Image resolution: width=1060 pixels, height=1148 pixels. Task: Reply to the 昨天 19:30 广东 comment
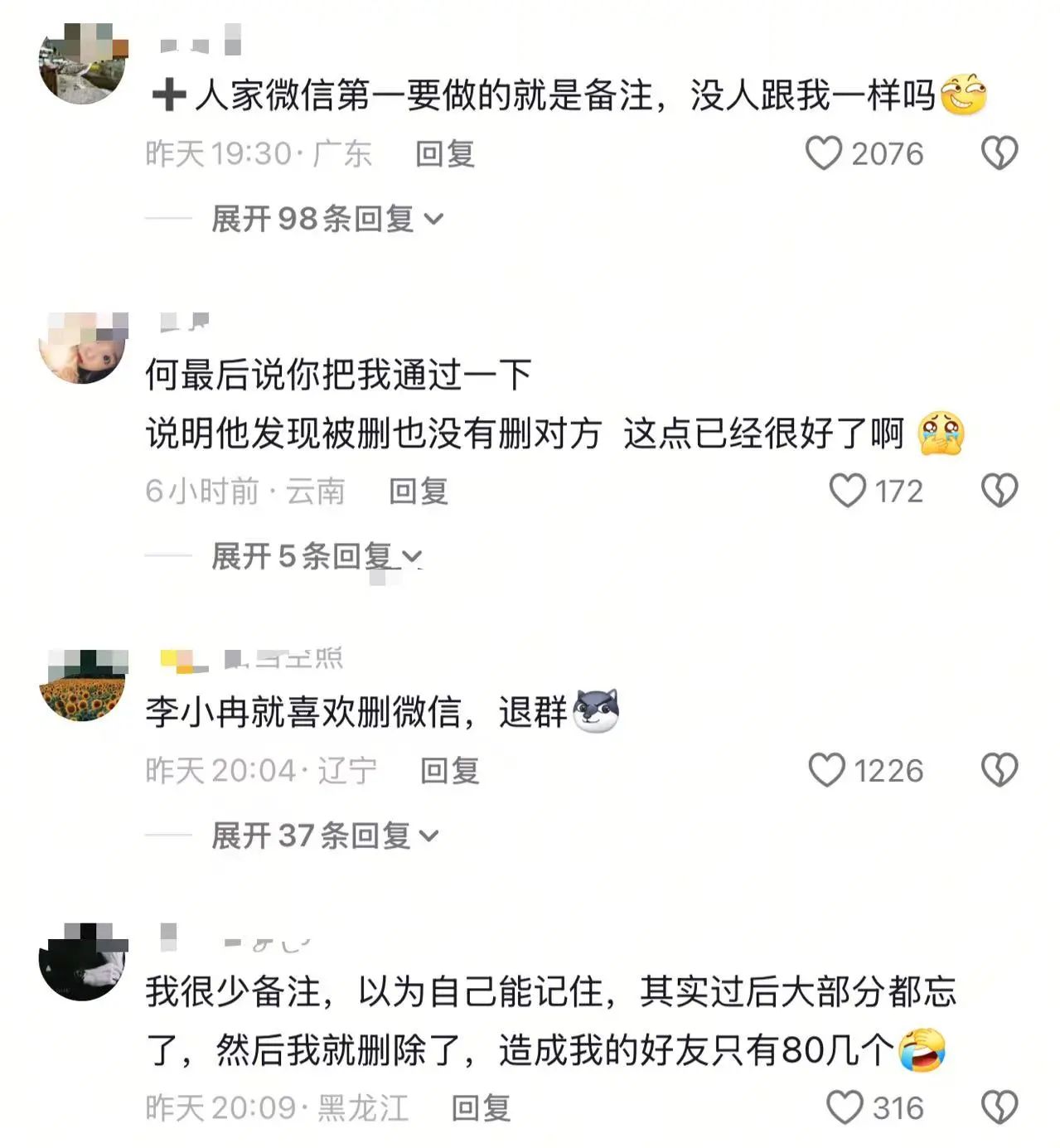point(445,154)
